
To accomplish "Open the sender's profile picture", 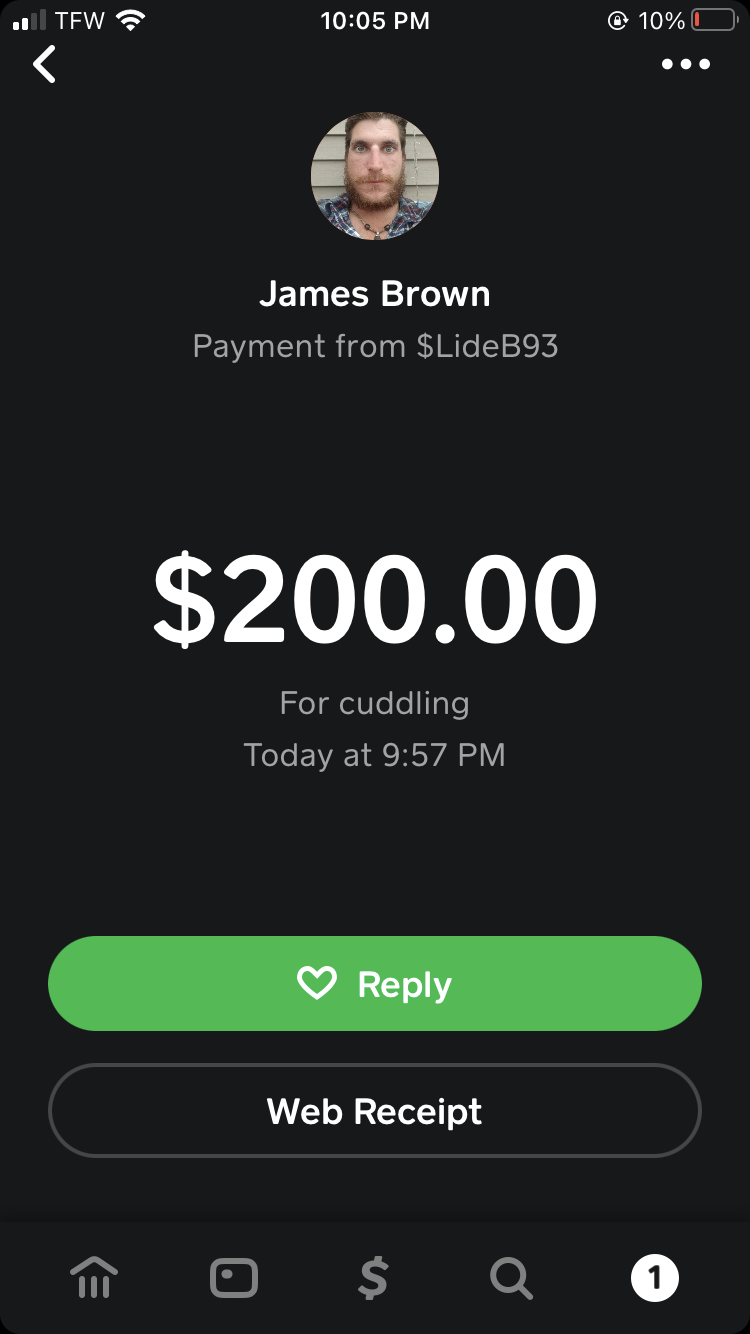I will [375, 176].
